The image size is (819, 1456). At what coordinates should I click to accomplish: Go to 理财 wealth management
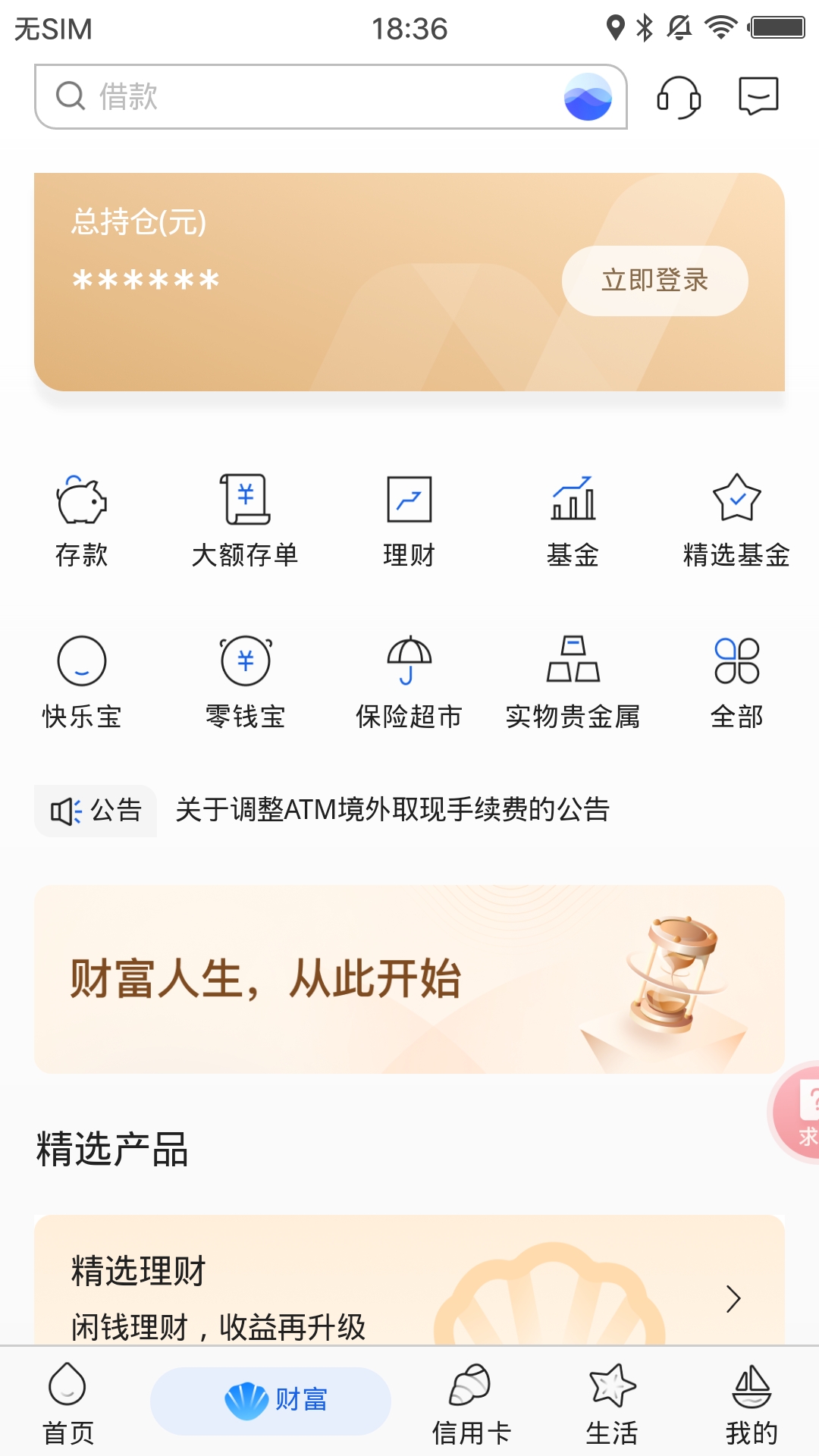(409, 520)
